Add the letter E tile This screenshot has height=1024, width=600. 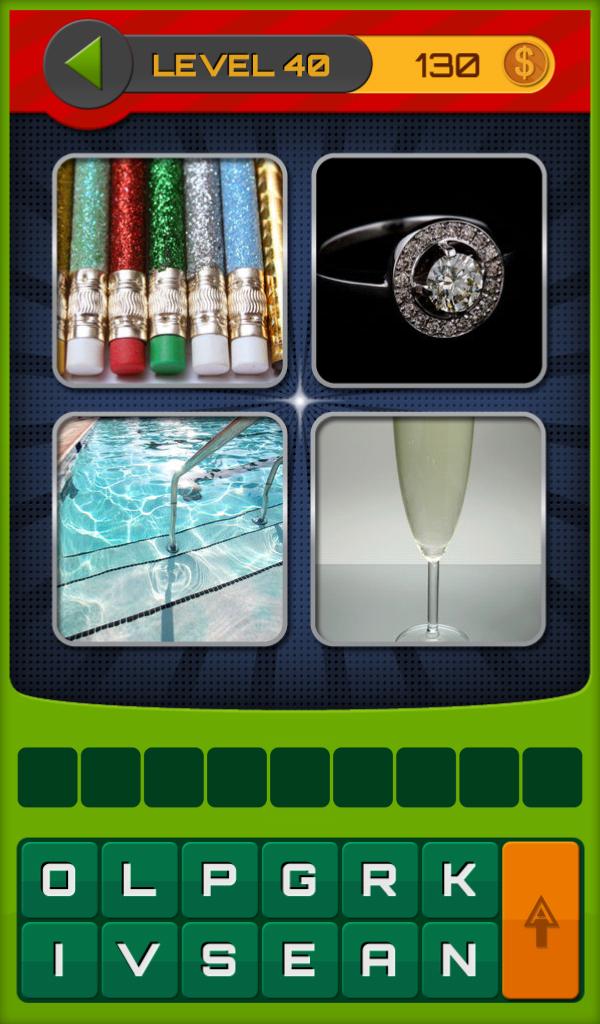pyautogui.click(x=299, y=960)
